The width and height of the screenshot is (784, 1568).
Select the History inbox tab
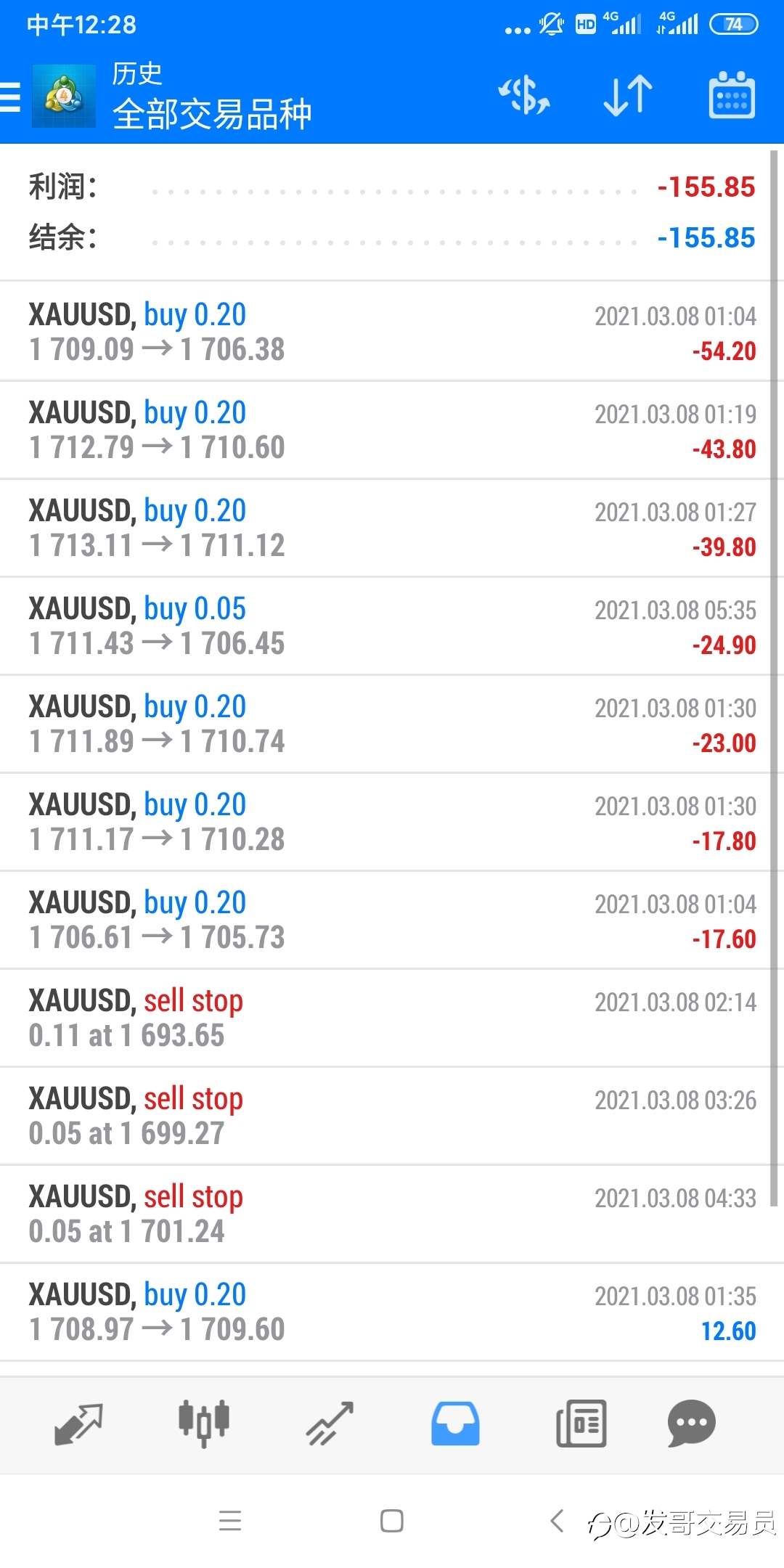[455, 1424]
